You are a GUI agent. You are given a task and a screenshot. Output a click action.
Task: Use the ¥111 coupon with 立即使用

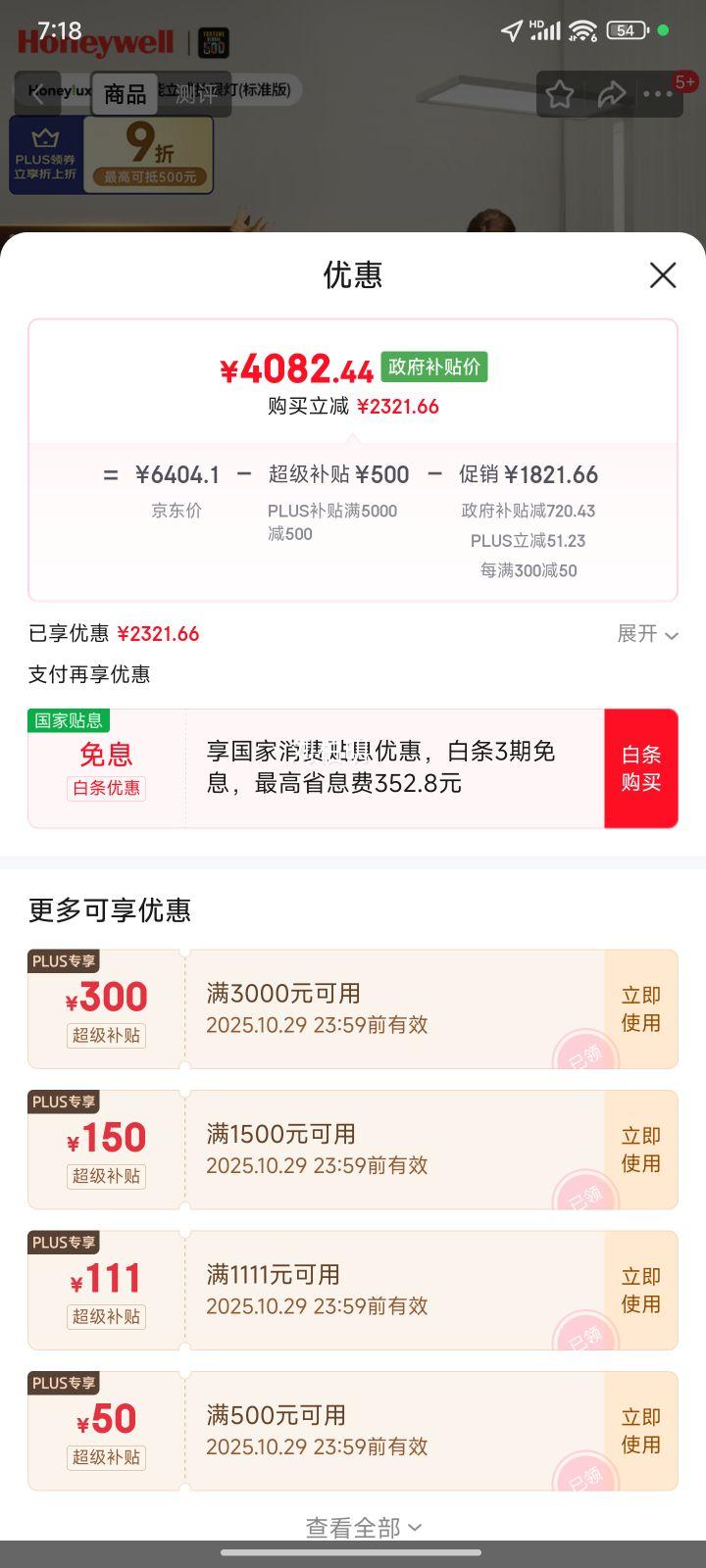point(641,1290)
